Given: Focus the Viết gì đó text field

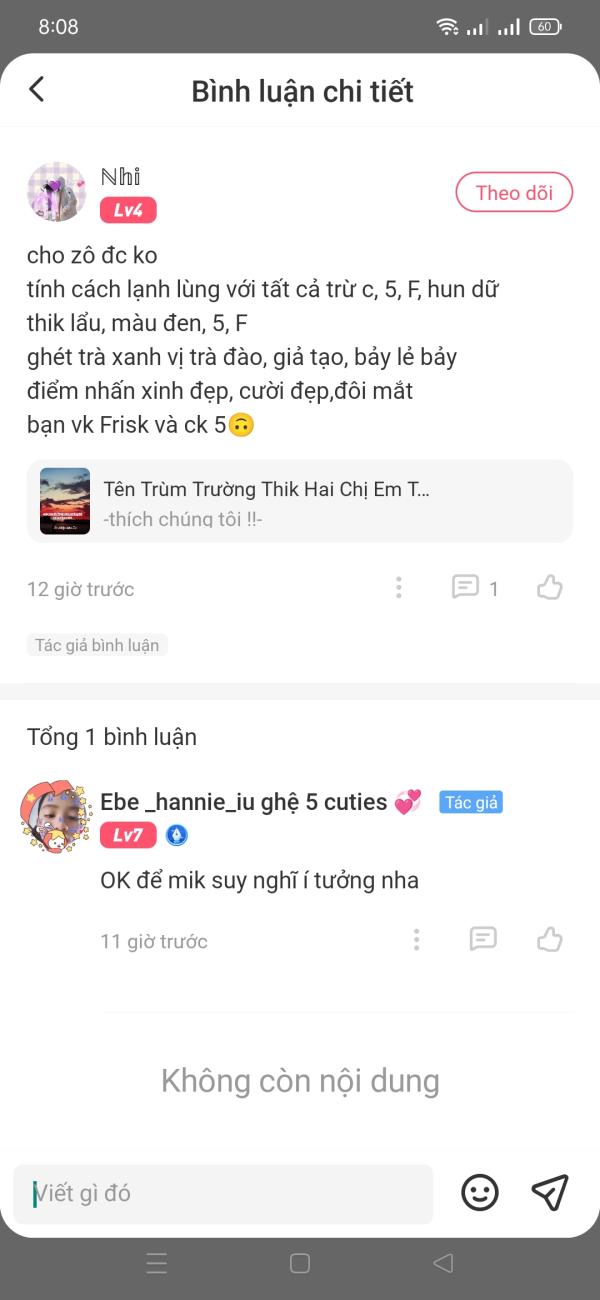Looking at the screenshot, I should coord(223,1193).
